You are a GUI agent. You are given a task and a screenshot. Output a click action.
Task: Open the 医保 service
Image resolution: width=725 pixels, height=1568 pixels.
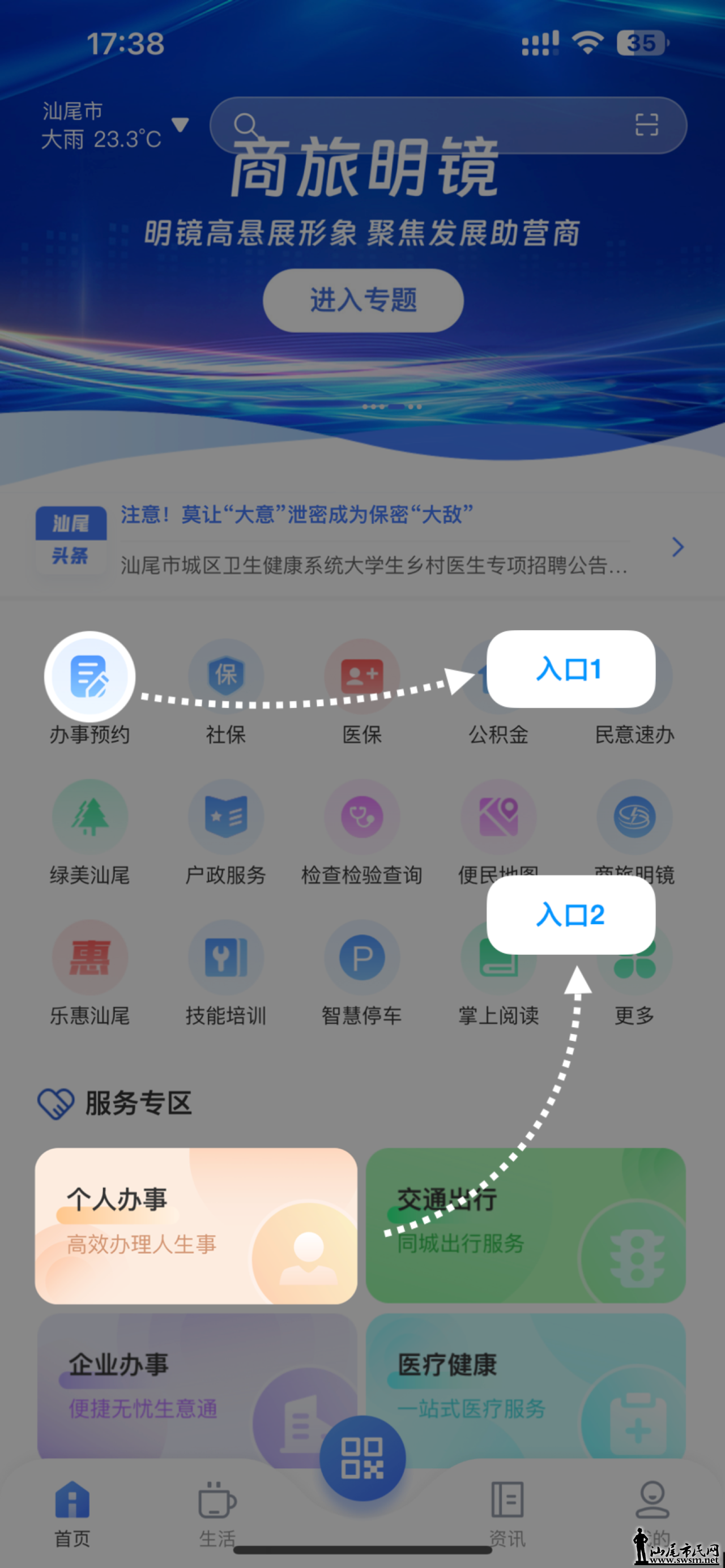[x=362, y=676]
